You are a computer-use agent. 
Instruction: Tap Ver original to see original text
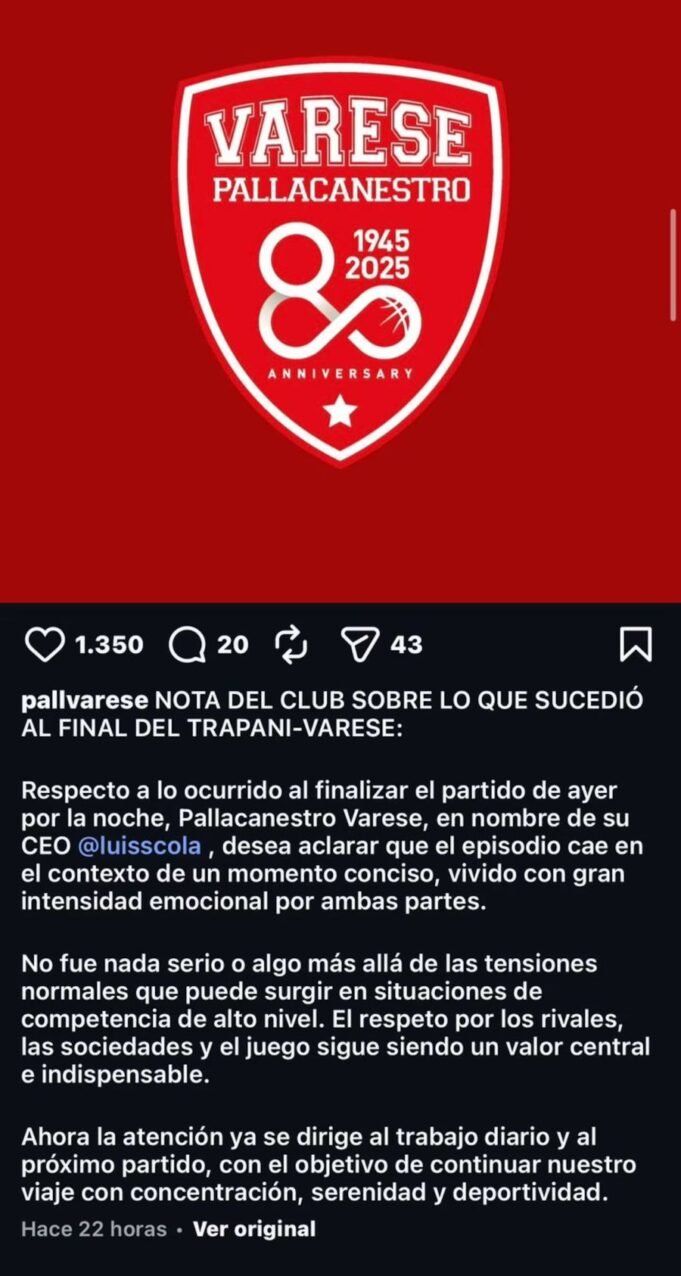(x=254, y=1229)
